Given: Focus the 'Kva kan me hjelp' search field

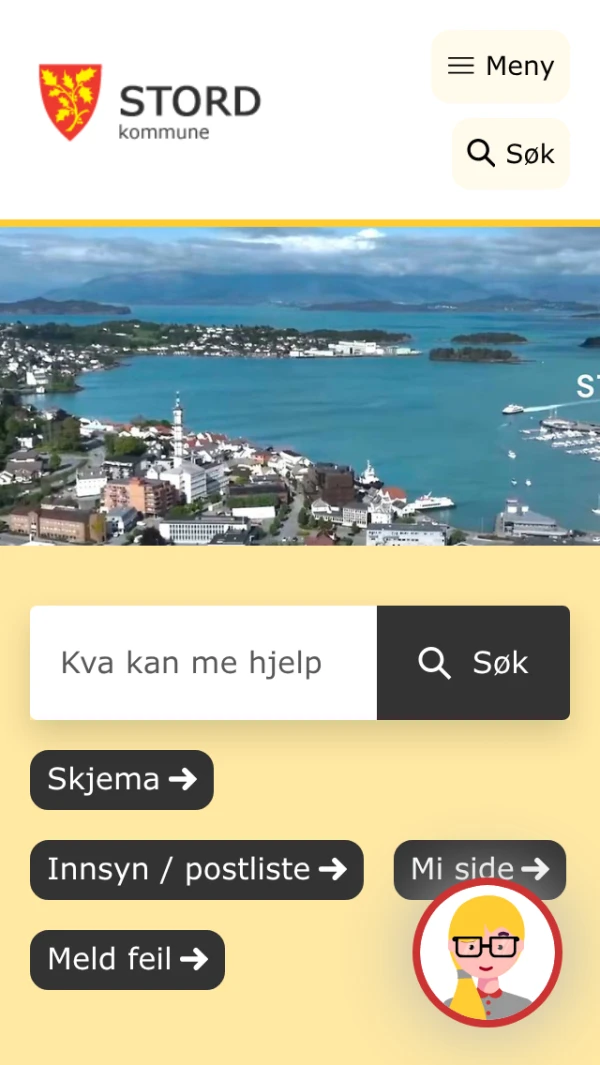Looking at the screenshot, I should point(203,662).
